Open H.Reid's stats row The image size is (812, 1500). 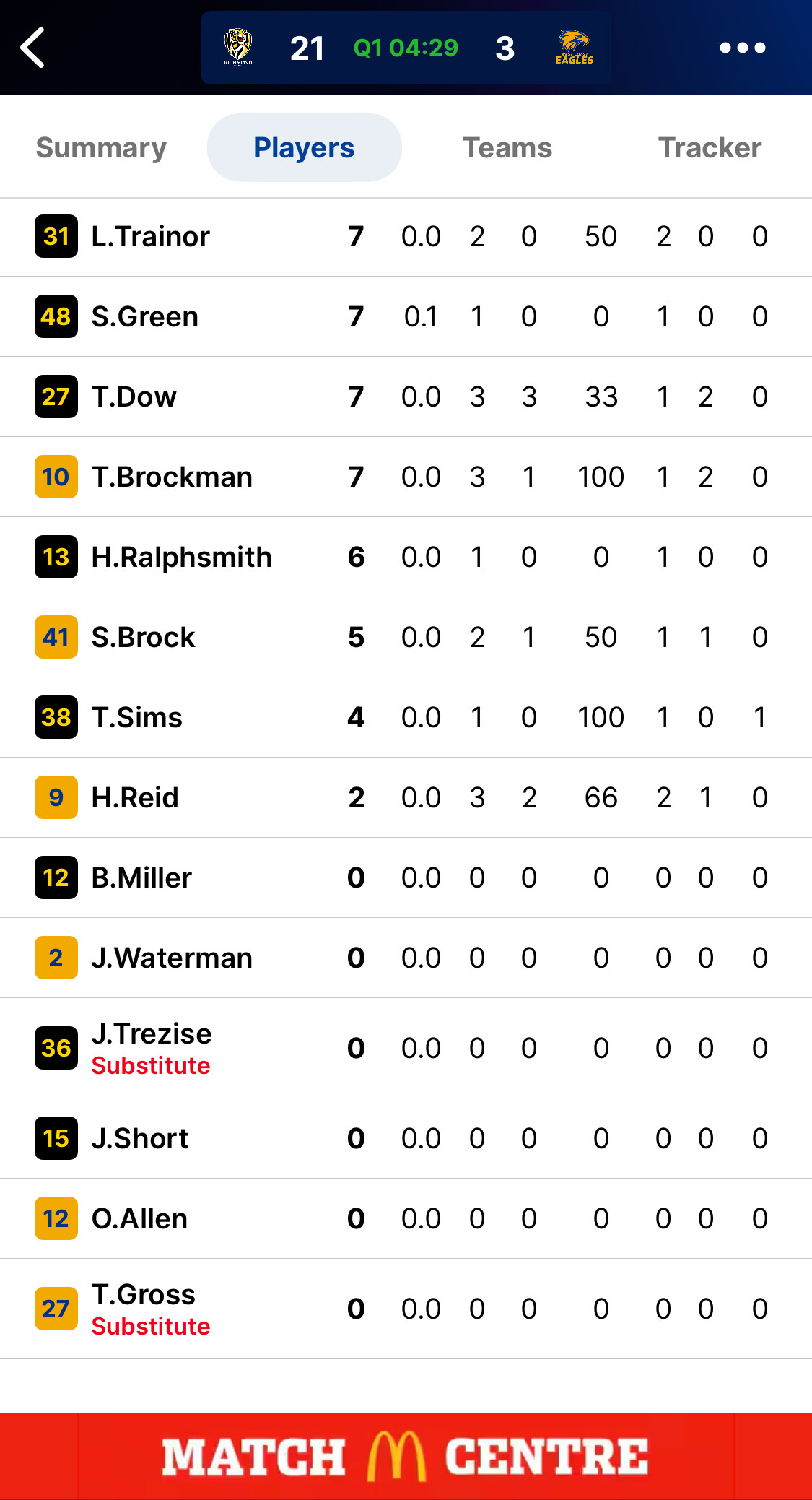406,797
